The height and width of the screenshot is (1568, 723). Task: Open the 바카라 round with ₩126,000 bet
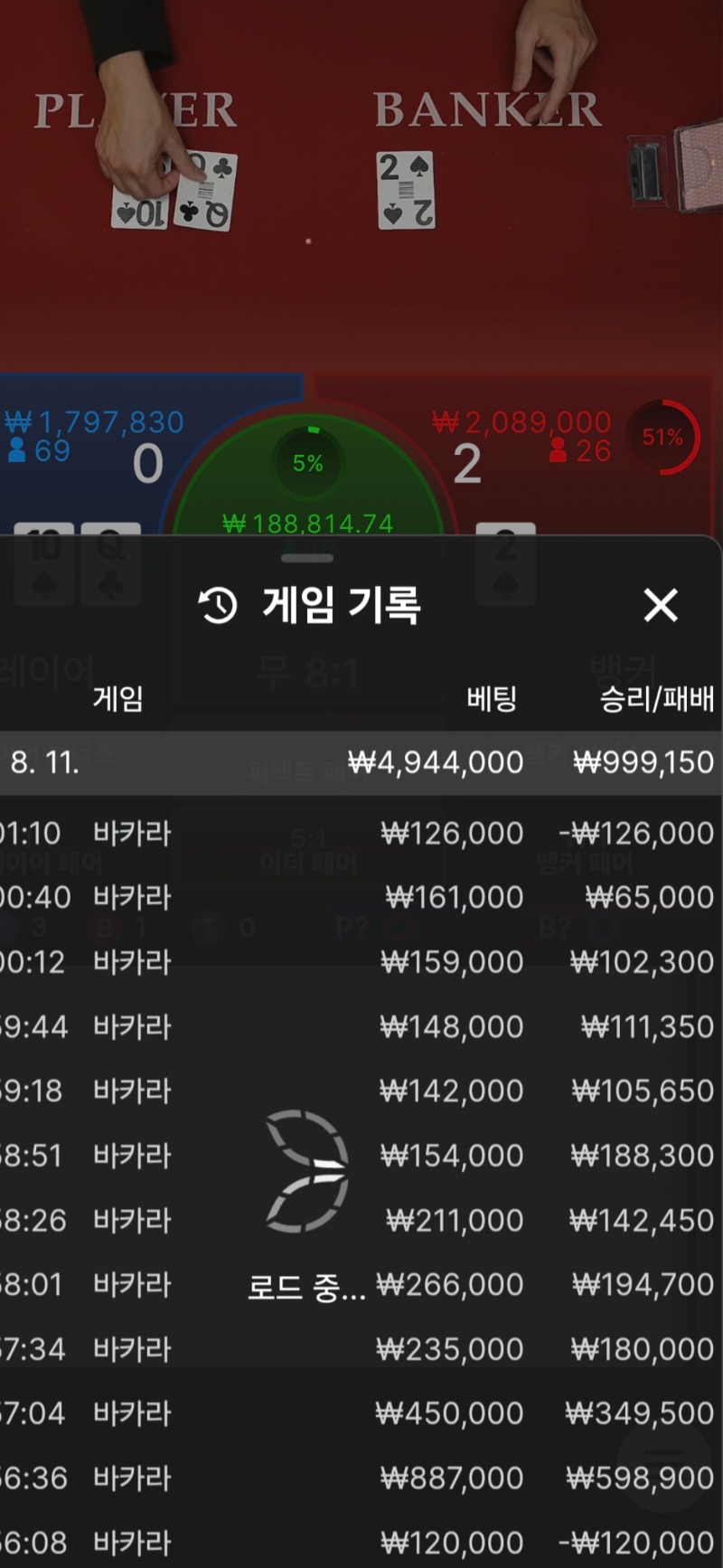(361, 833)
